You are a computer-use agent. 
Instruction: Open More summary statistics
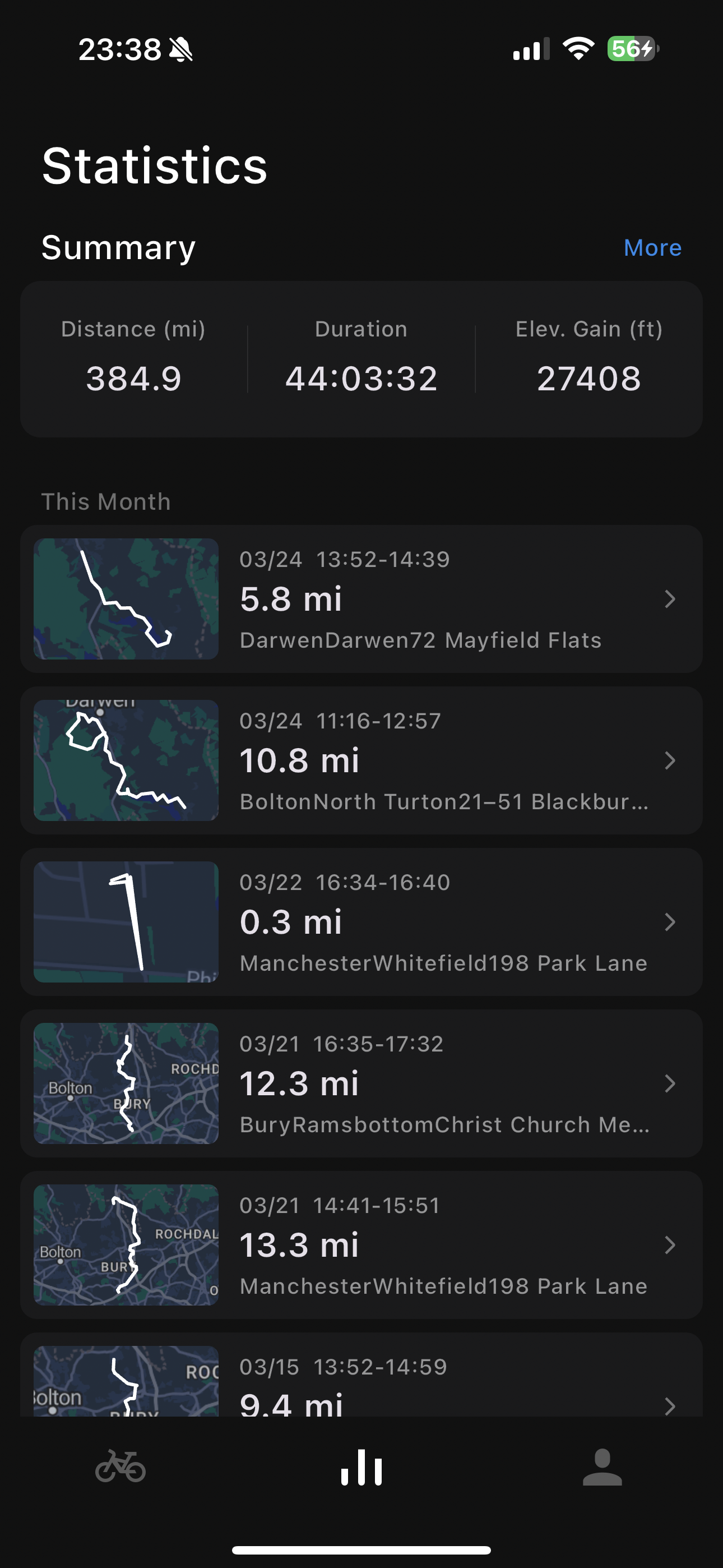652,248
